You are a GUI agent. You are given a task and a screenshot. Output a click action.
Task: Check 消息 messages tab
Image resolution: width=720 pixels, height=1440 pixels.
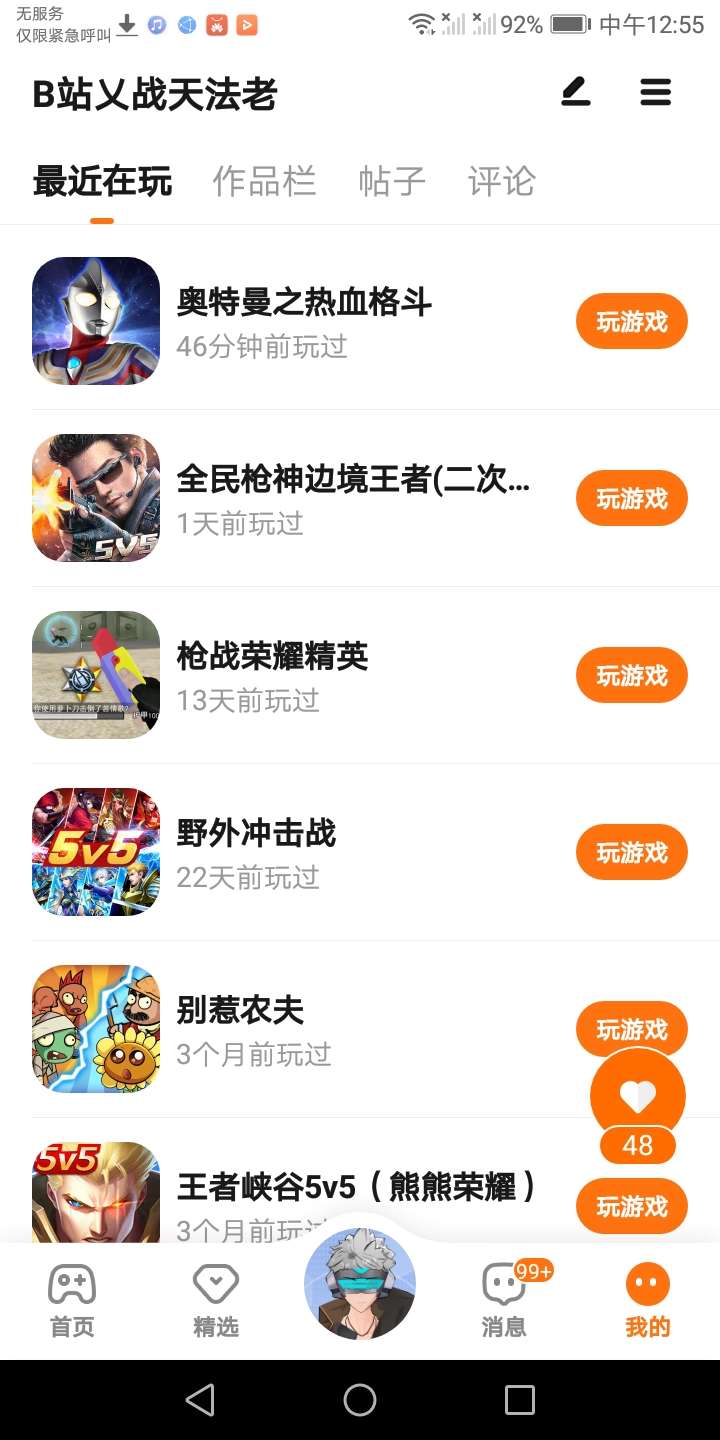pos(504,1300)
